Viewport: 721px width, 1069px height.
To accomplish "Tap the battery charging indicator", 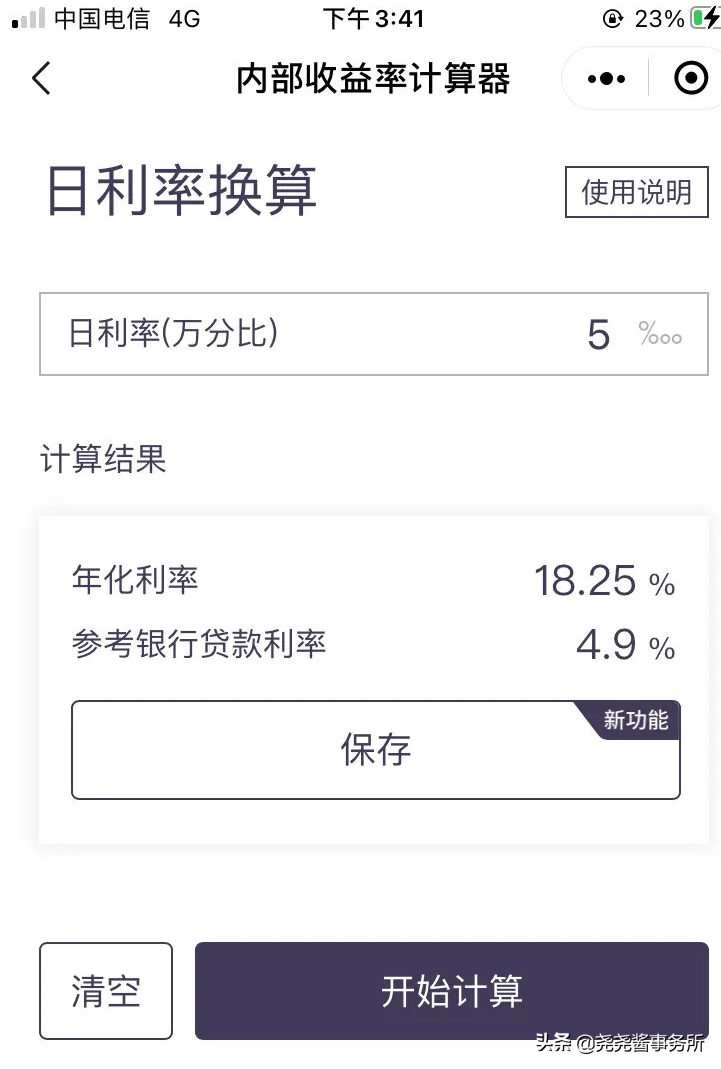I will tap(706, 17).
